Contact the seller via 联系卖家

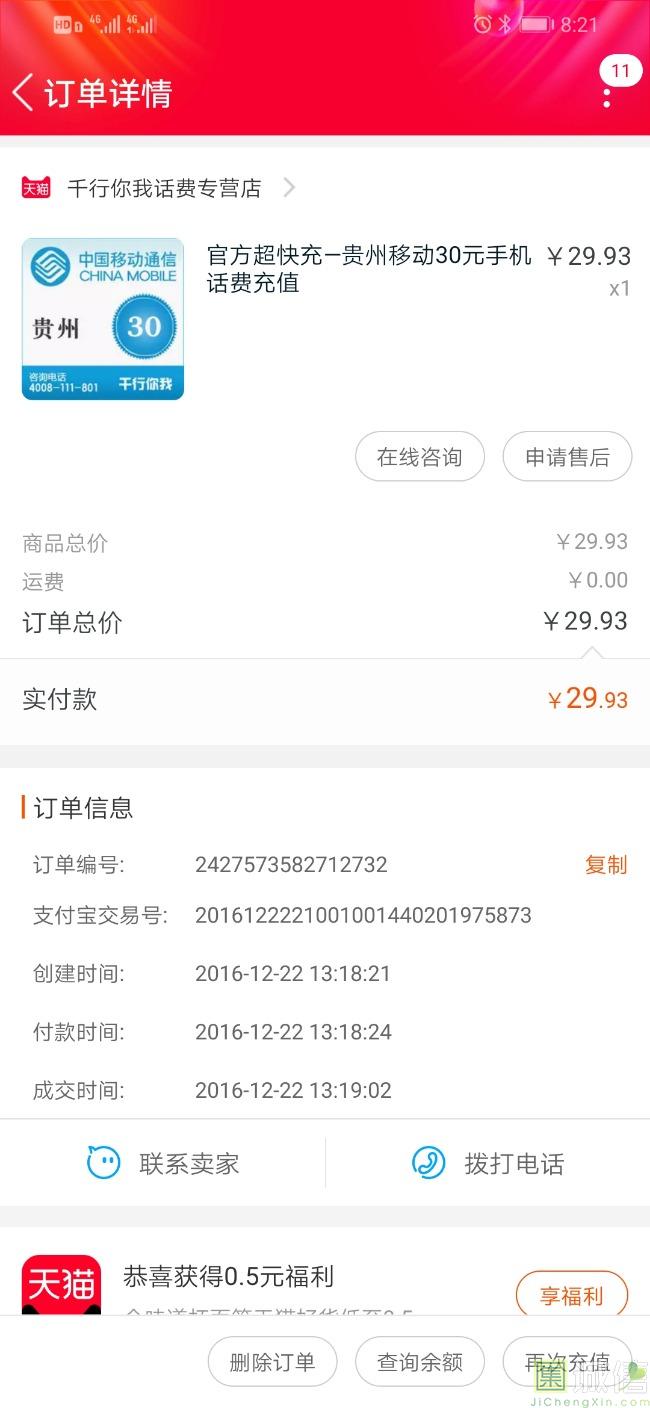pos(163,1163)
